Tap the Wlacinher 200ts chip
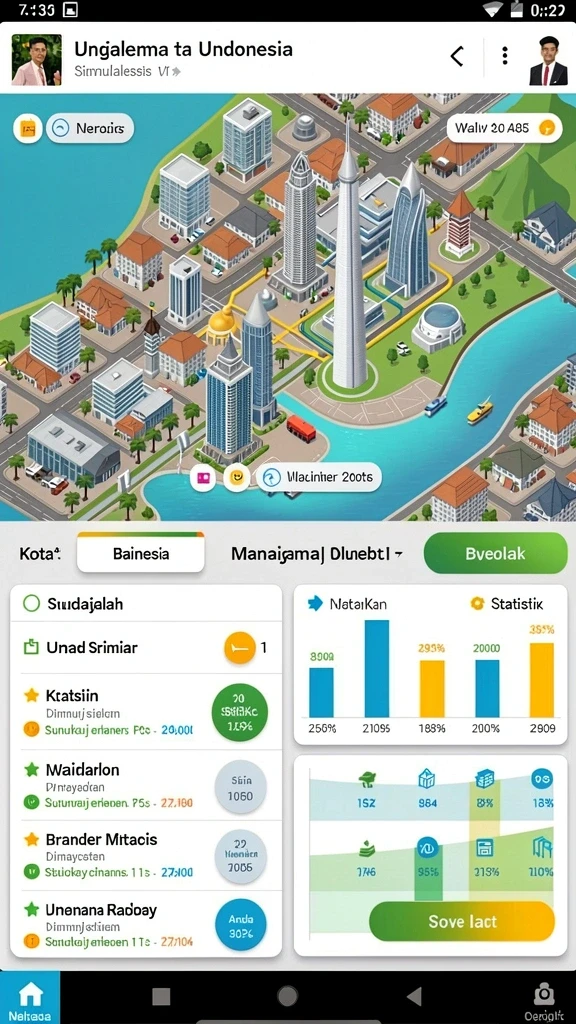 coord(319,478)
